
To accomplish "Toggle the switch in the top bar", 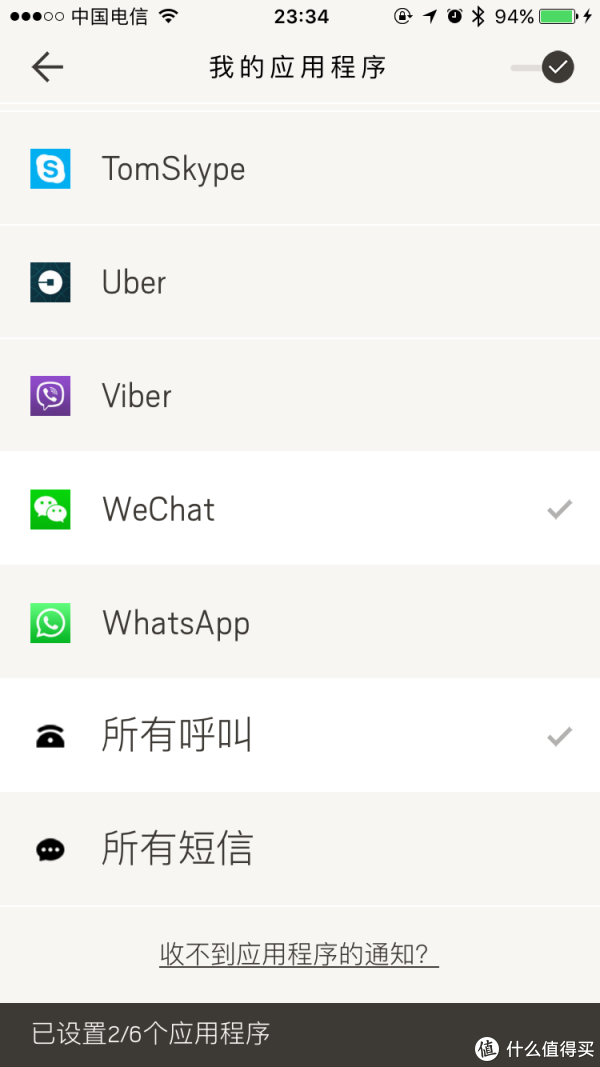I will (x=543, y=67).
